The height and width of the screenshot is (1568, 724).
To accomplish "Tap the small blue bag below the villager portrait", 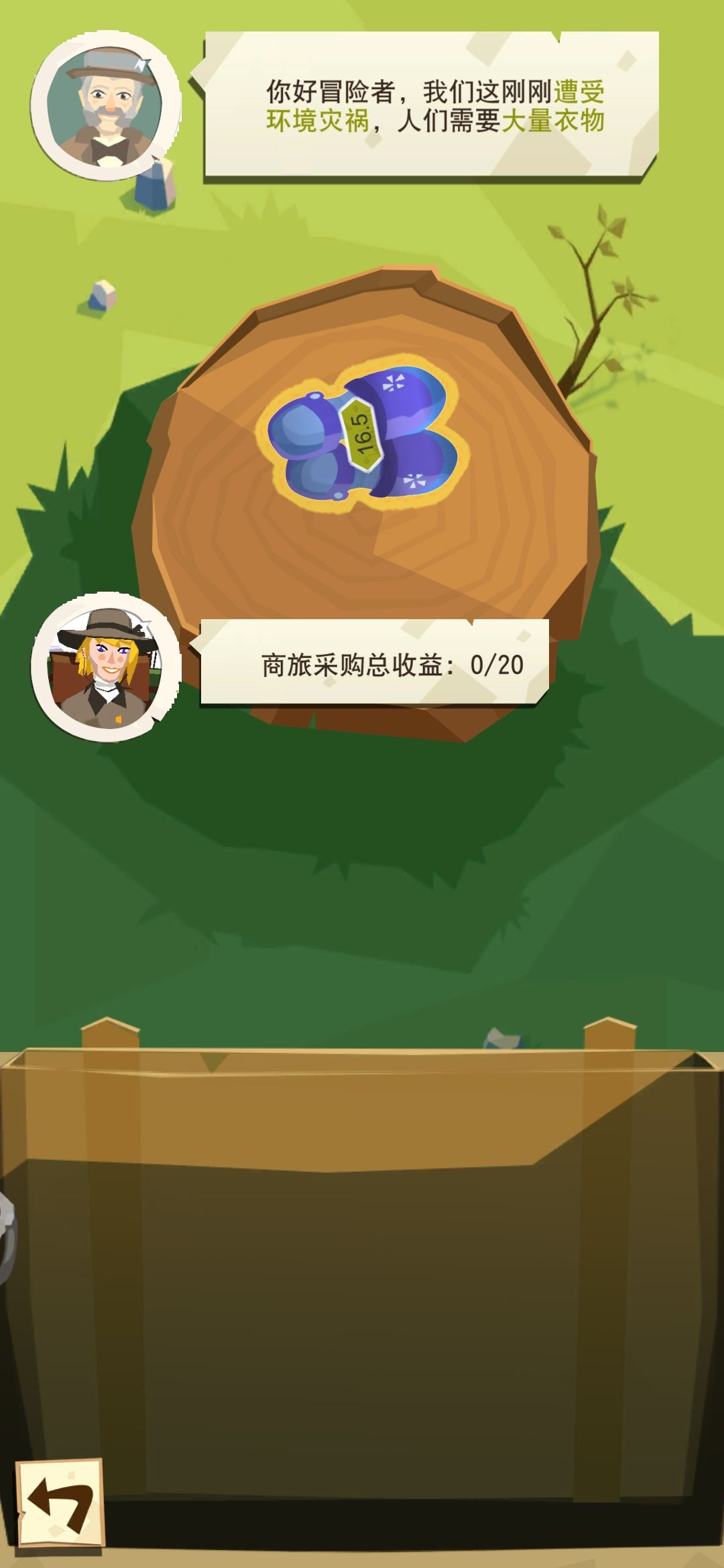I will tap(153, 188).
